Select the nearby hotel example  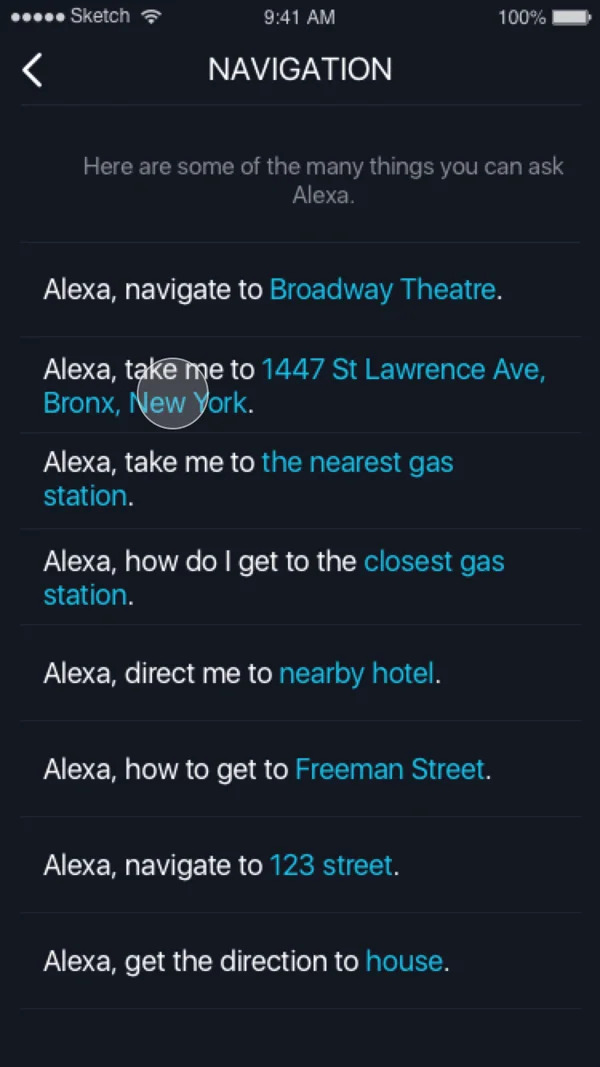point(300,673)
